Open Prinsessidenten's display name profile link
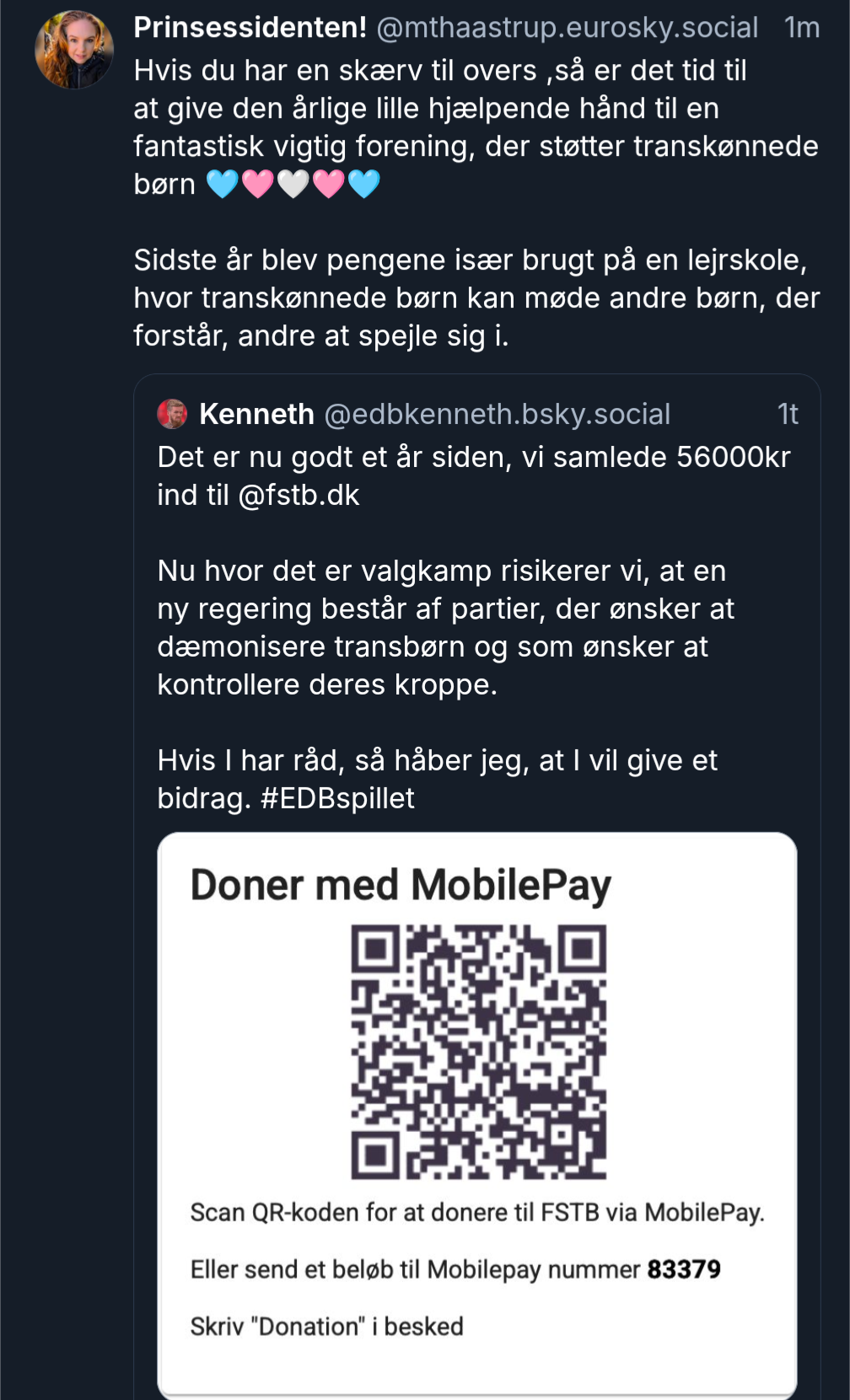Screen dimensions: 850x1400 click(250, 27)
